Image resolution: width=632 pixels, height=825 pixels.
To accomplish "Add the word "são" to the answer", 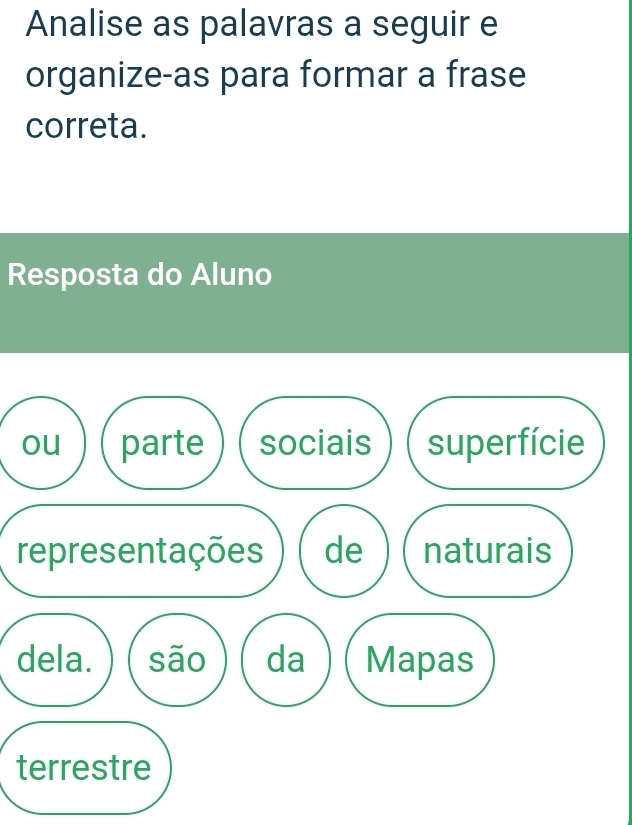I will [x=177, y=660].
